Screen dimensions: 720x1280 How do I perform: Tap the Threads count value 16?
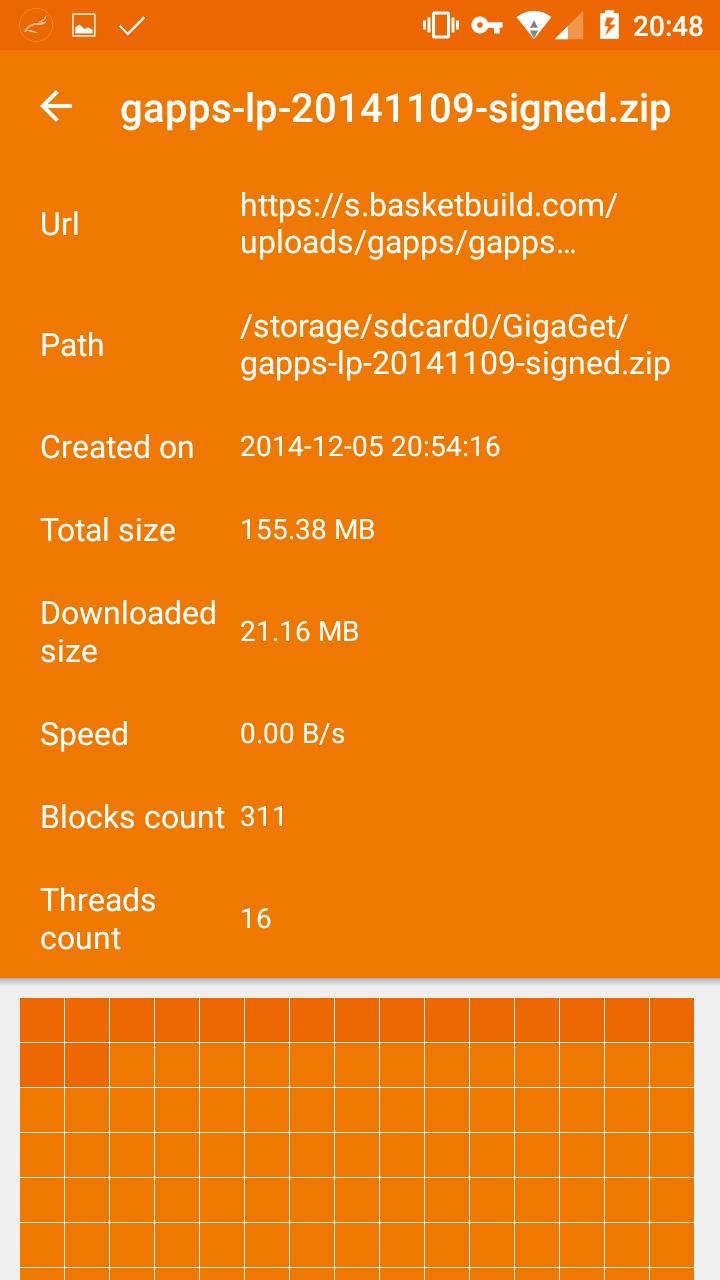coord(254,917)
